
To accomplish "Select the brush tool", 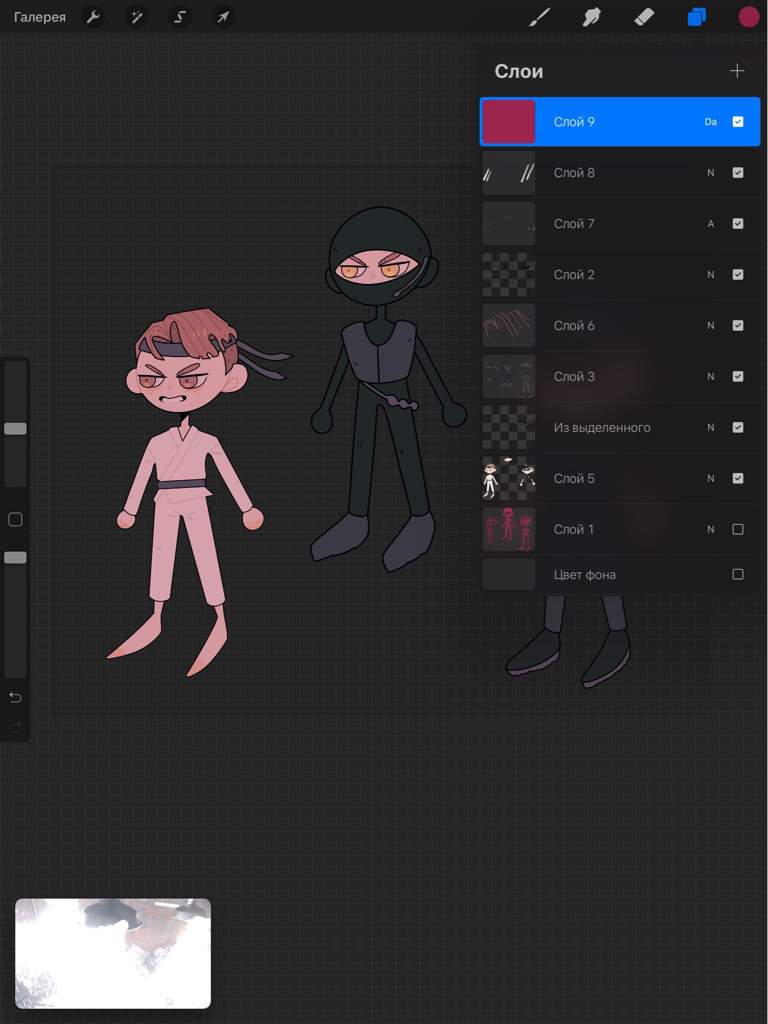I will click(x=540, y=17).
